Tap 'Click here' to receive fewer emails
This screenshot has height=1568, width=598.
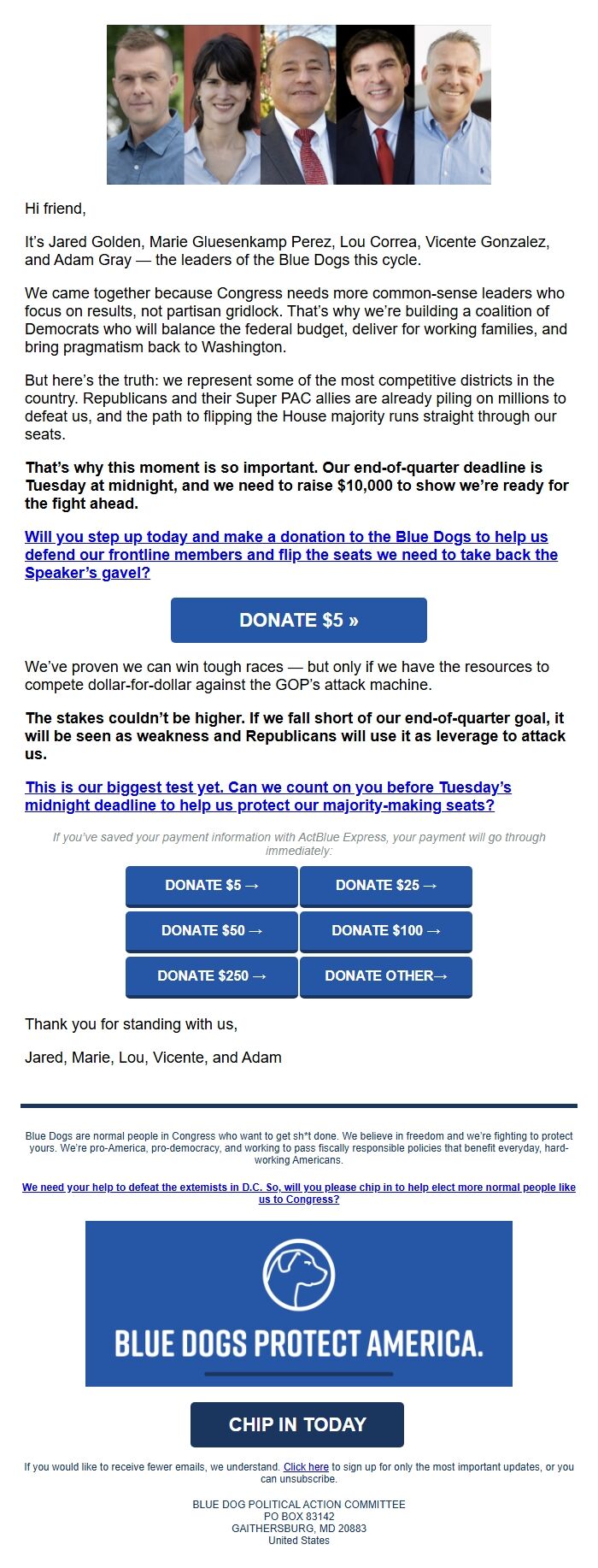pyautogui.click(x=306, y=1467)
